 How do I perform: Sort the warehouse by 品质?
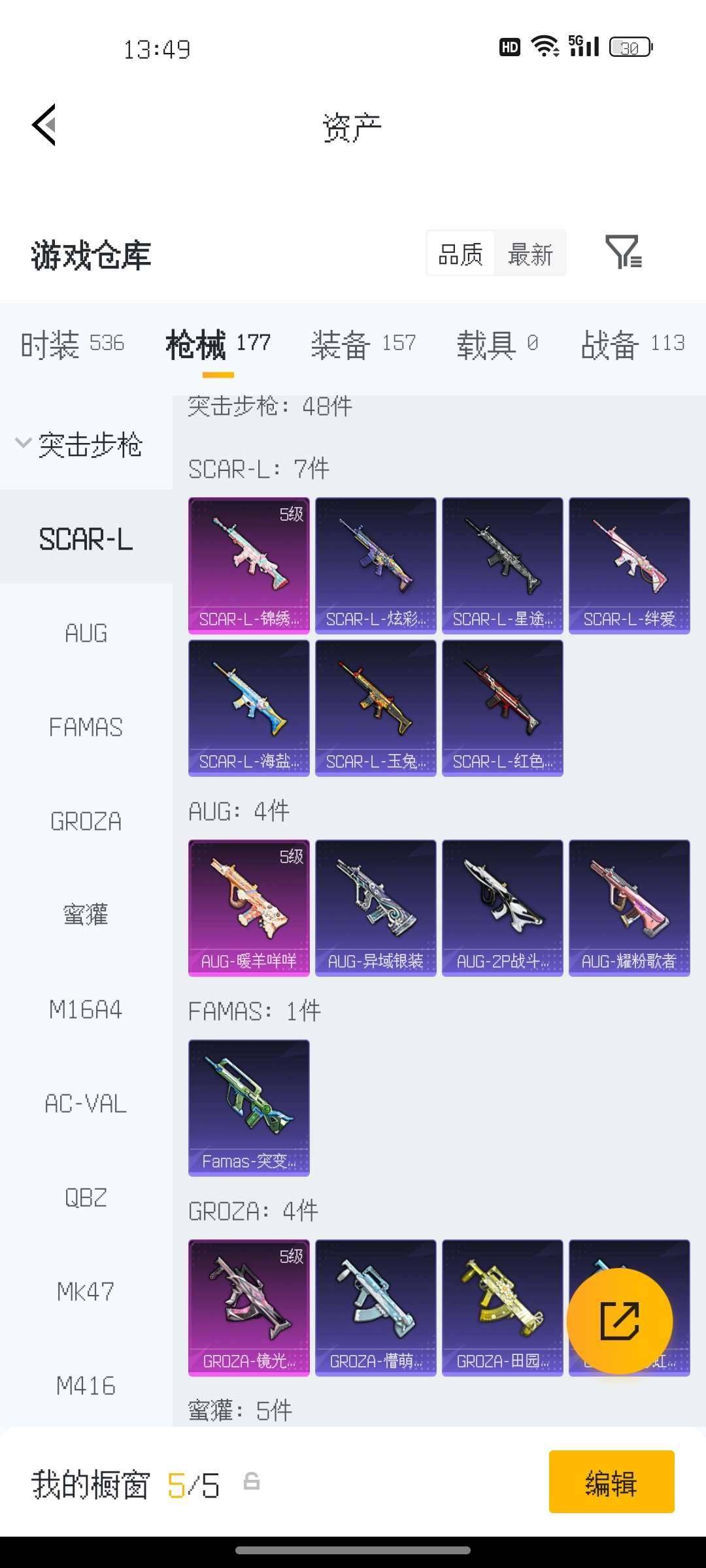[x=461, y=253]
